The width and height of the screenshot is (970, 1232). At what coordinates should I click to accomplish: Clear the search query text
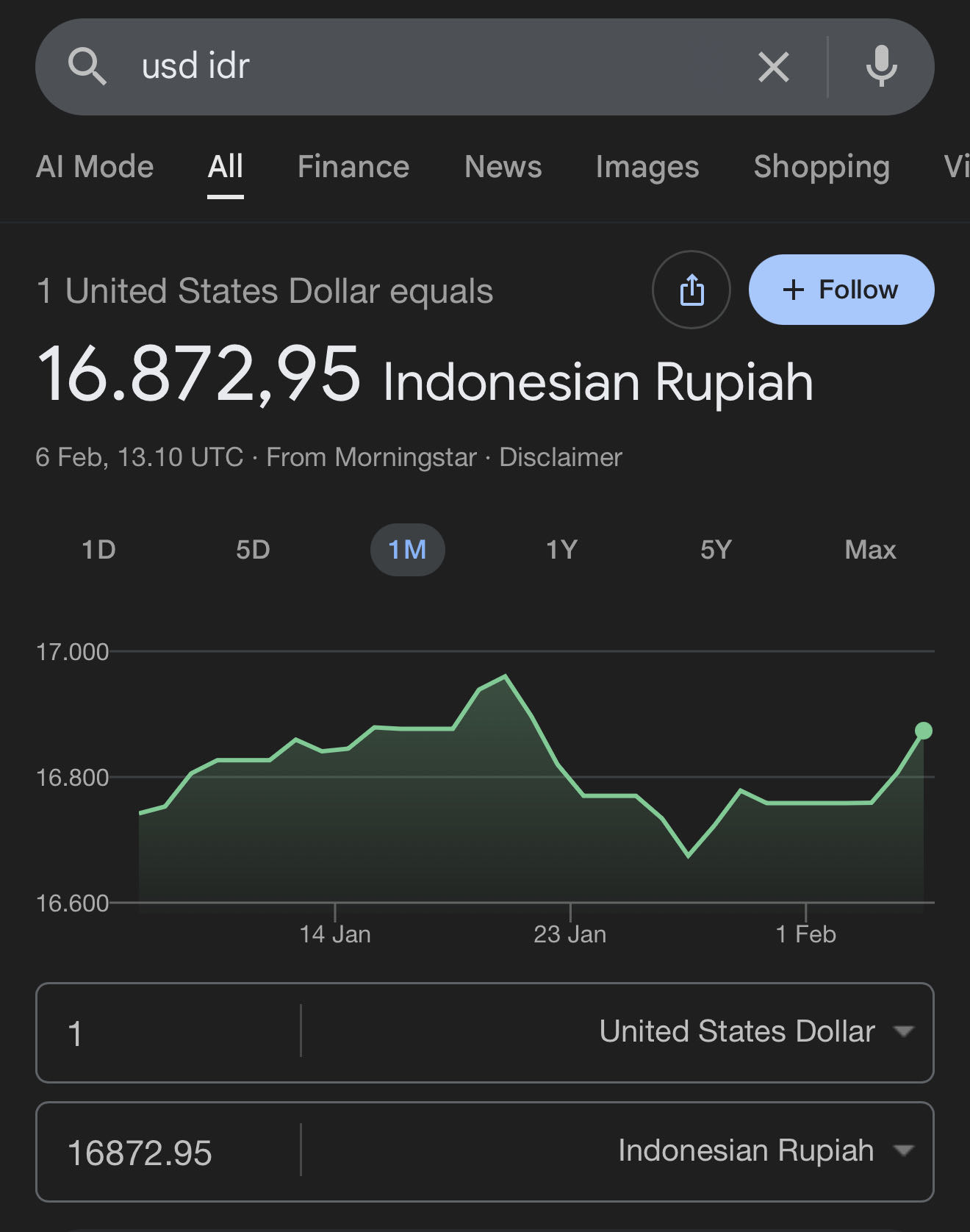(x=773, y=67)
